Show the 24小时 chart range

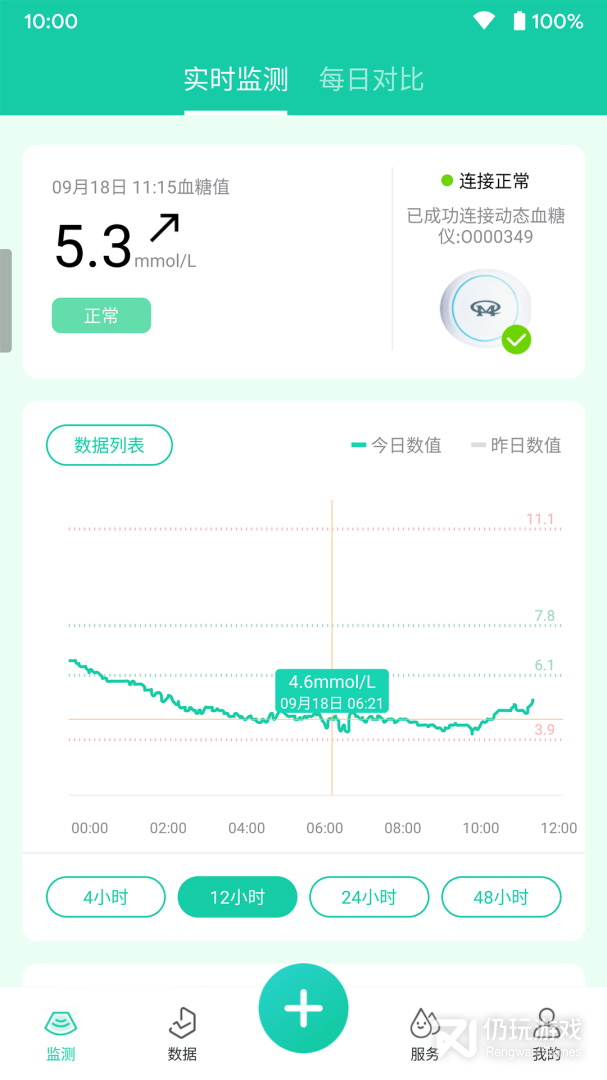tap(369, 897)
